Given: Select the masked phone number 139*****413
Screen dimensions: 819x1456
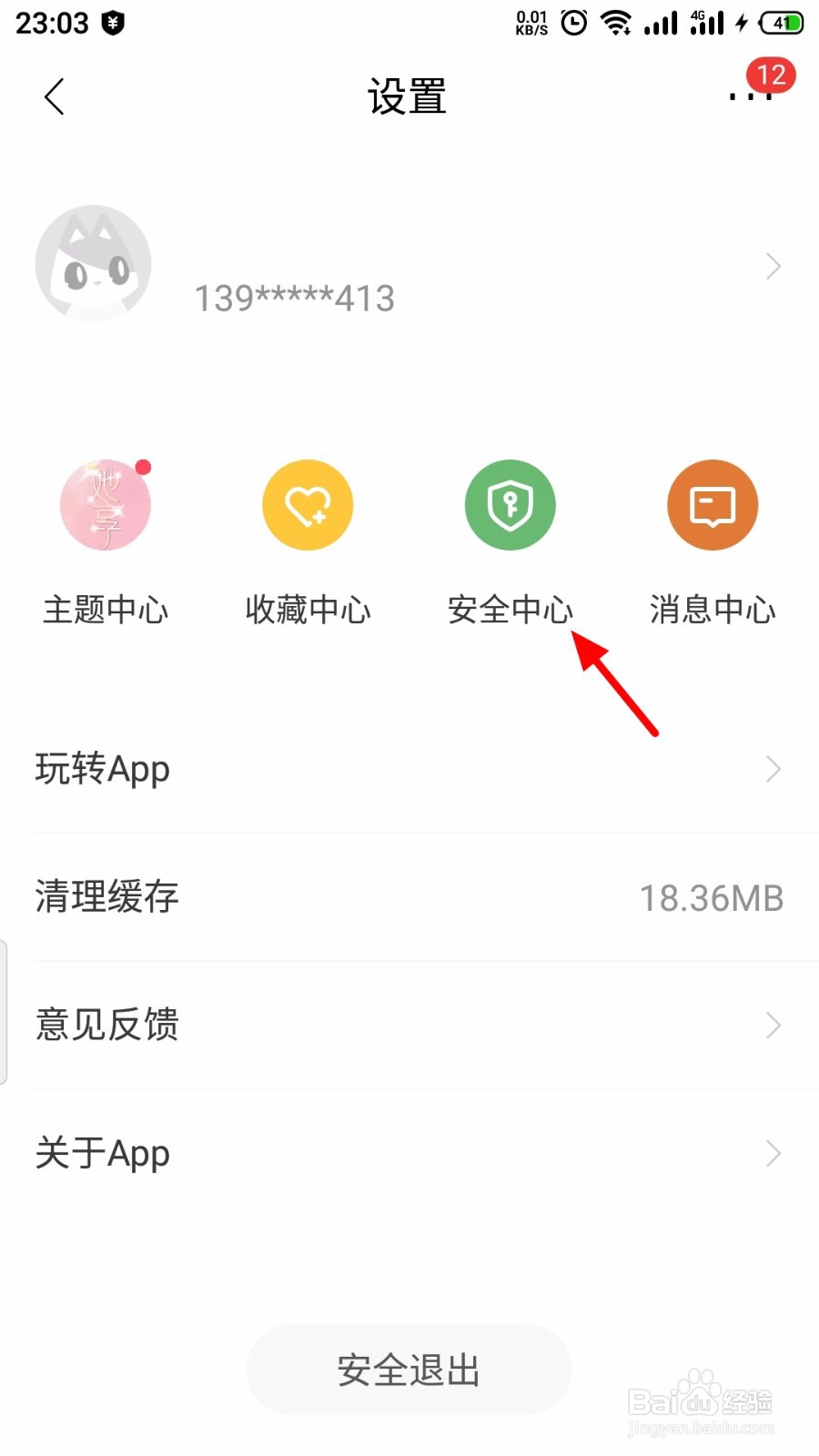Looking at the screenshot, I should pyautogui.click(x=294, y=298).
